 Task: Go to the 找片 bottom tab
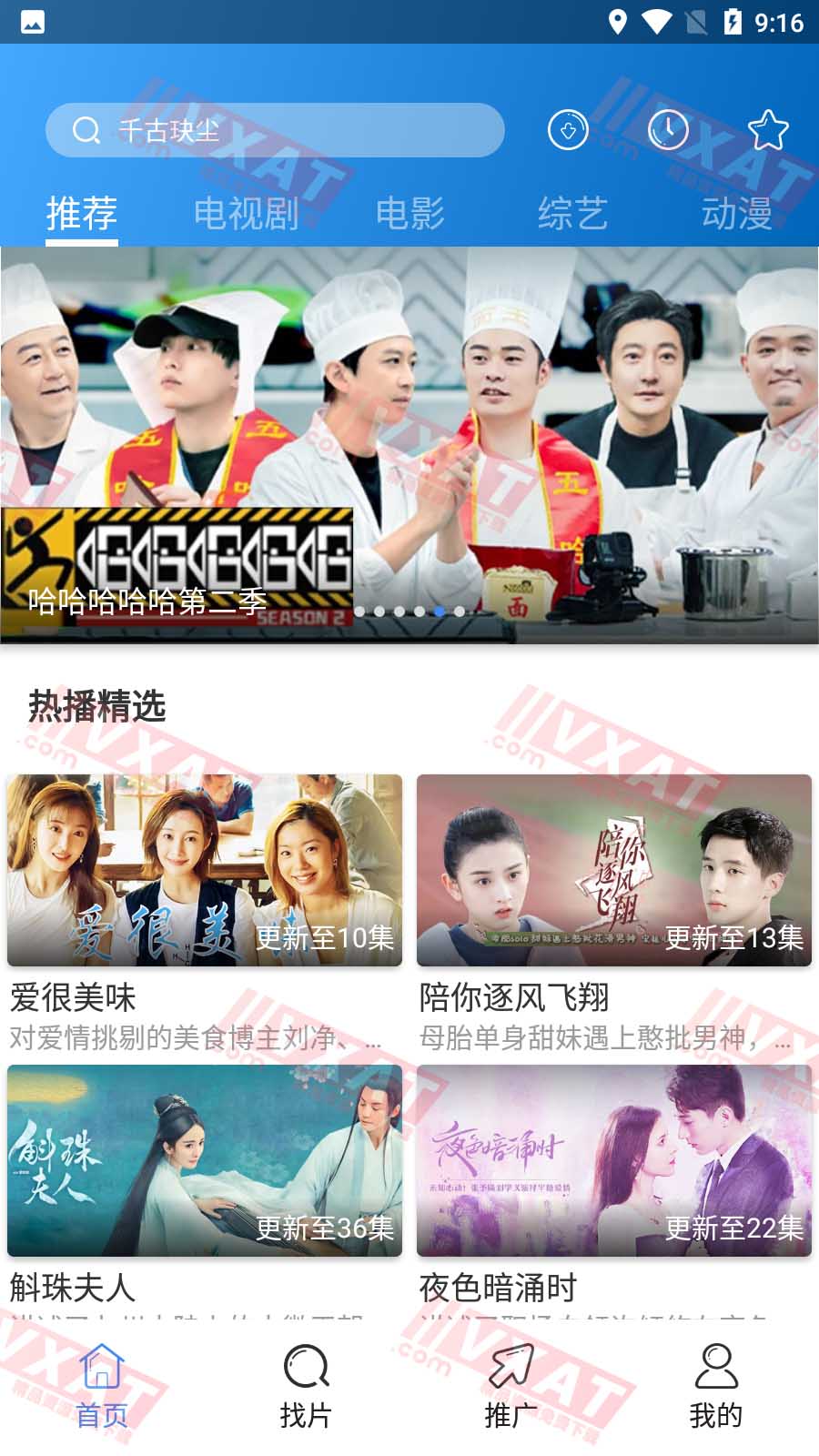(x=307, y=1385)
